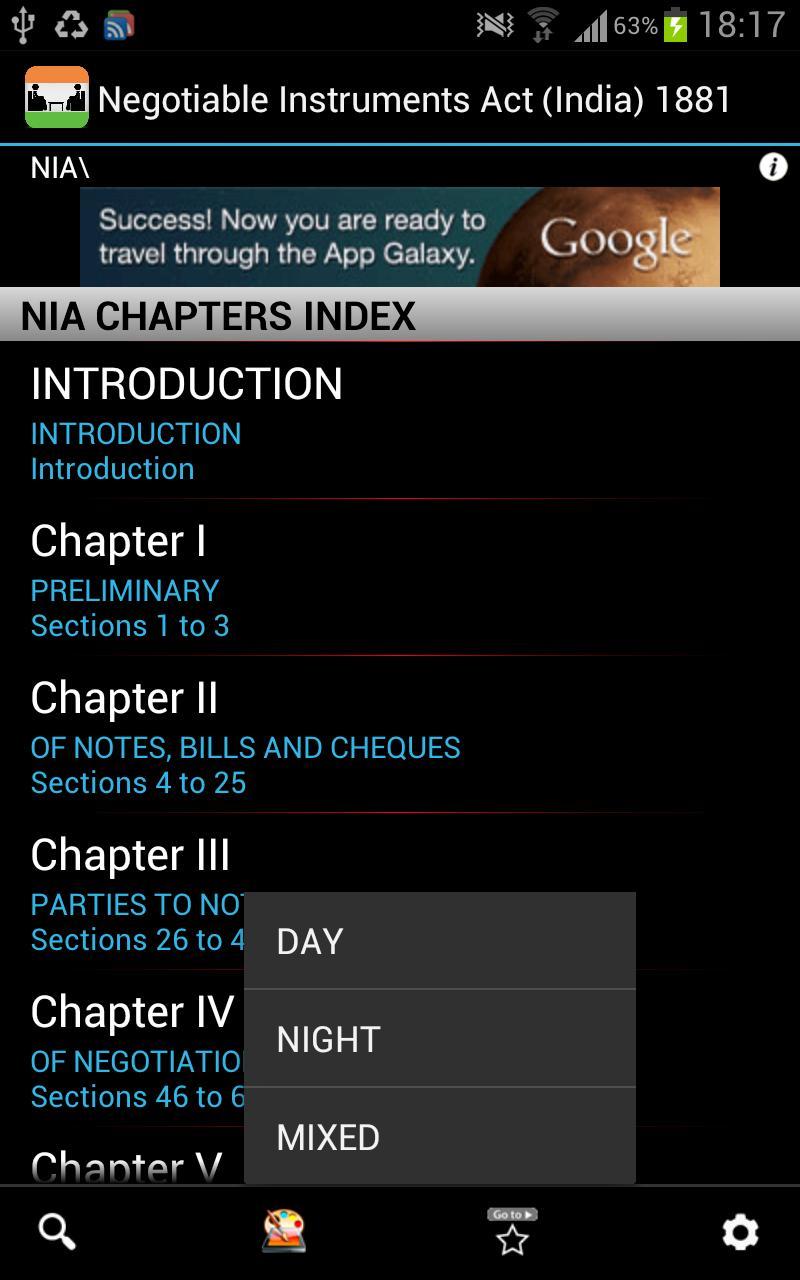Expand the Chapter V entry
The image size is (800, 1280).
click(125, 1165)
